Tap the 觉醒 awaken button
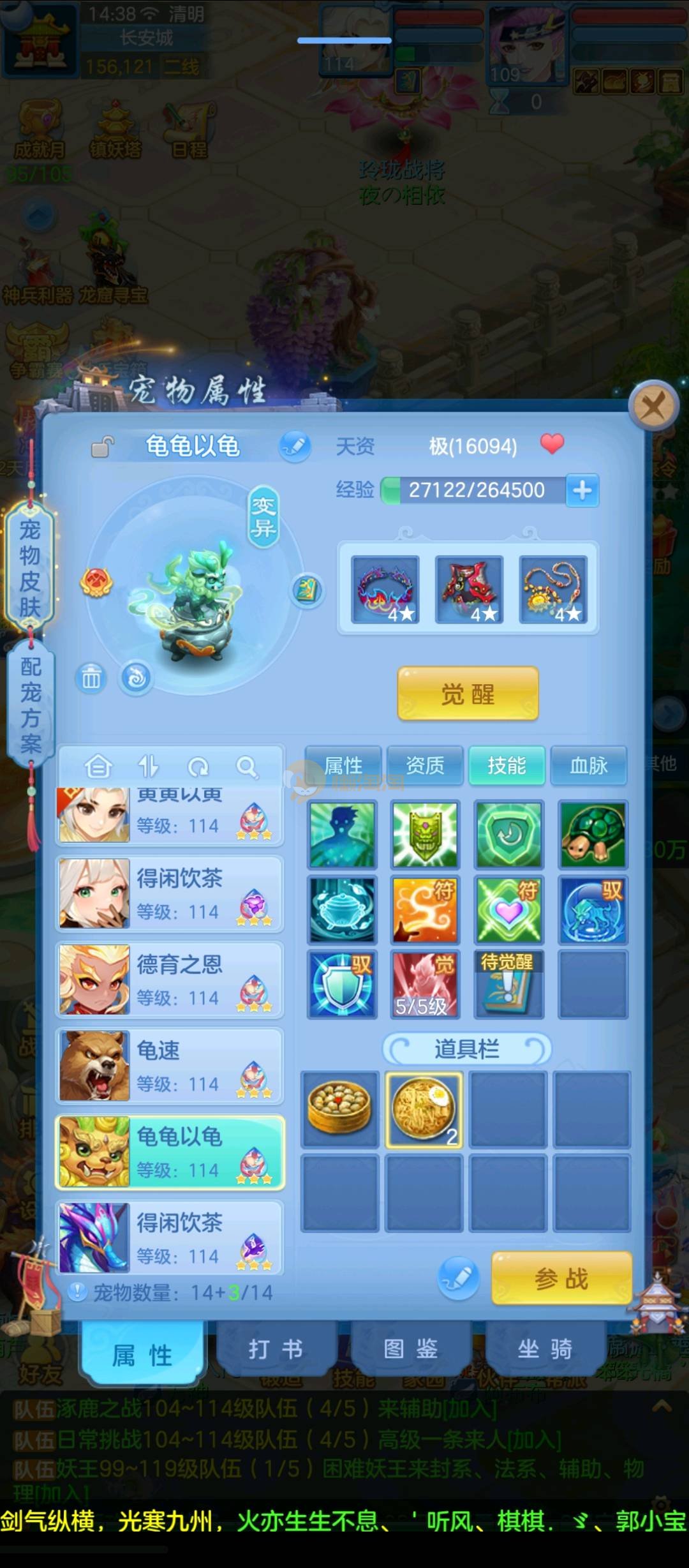The image size is (689, 1568). coord(468,694)
